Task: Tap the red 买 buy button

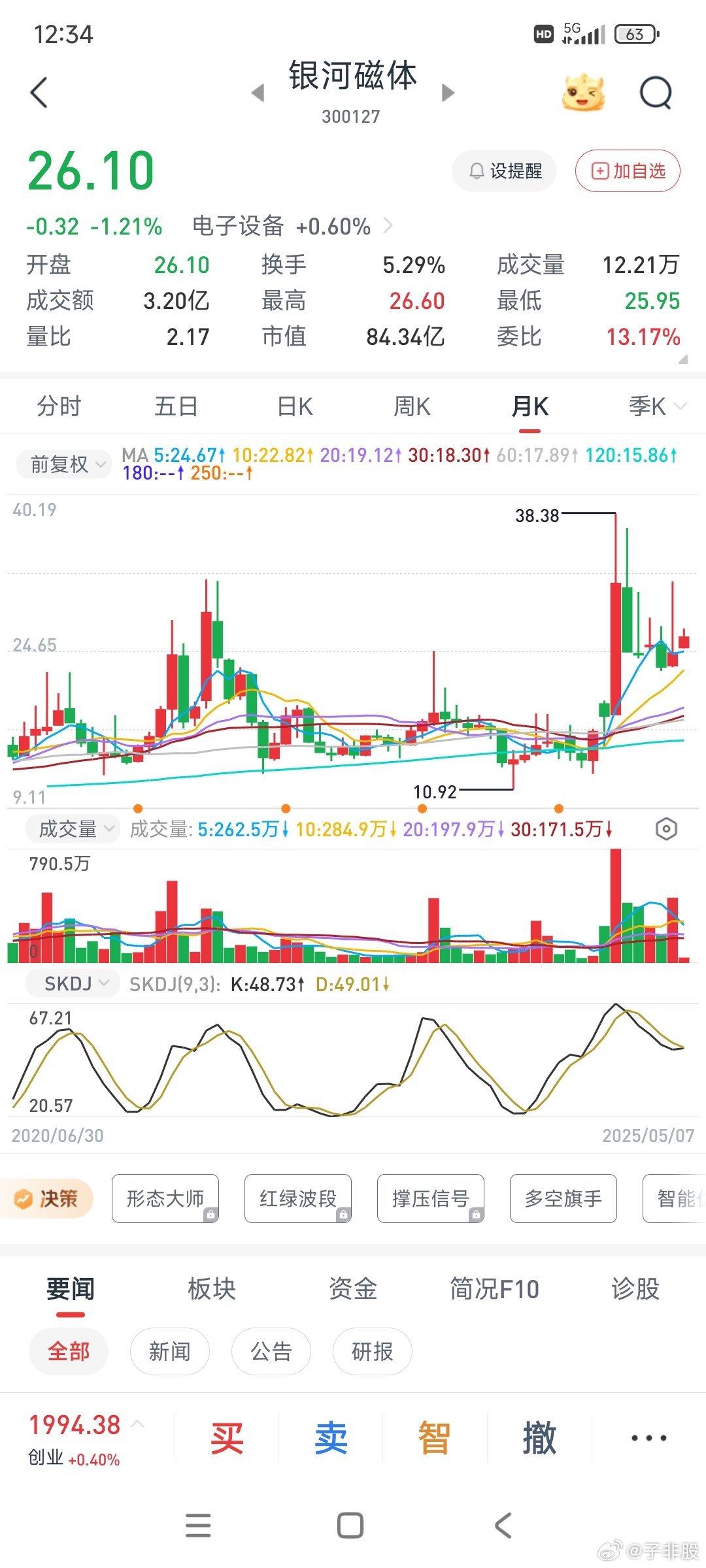Action: (227, 1438)
